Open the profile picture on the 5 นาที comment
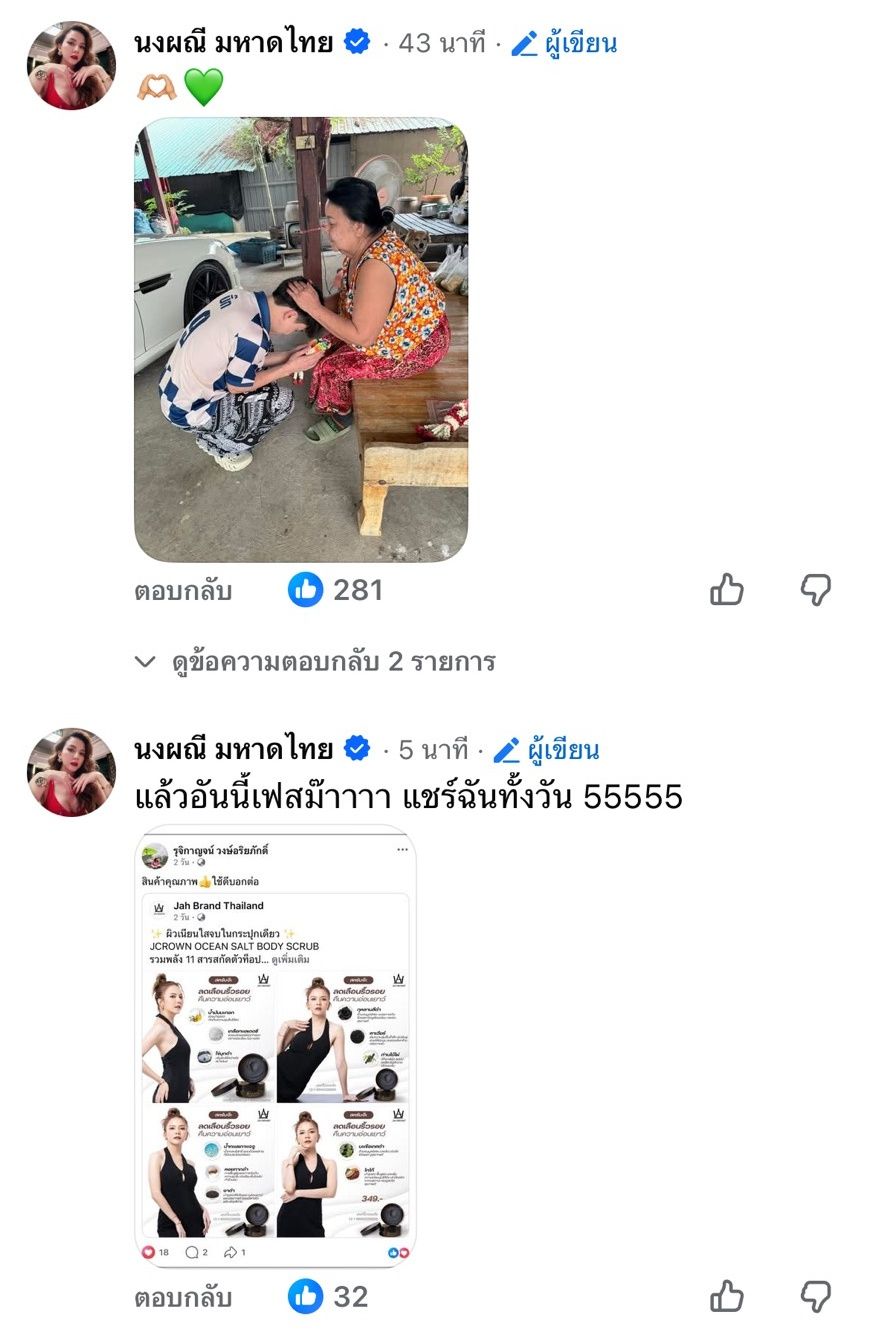870x1341 pixels. [x=71, y=772]
